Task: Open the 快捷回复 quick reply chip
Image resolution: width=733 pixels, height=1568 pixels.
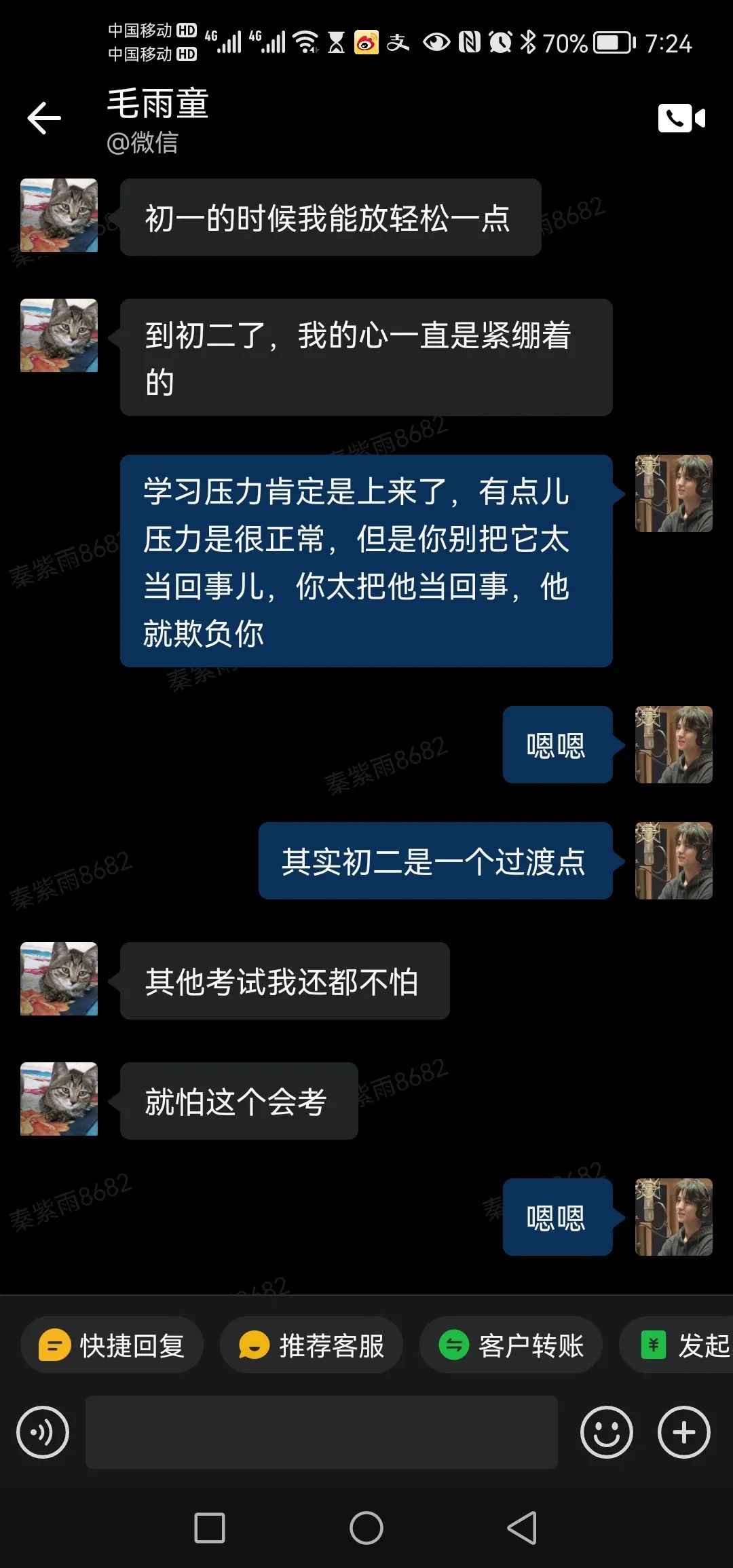Action: pos(112,1345)
